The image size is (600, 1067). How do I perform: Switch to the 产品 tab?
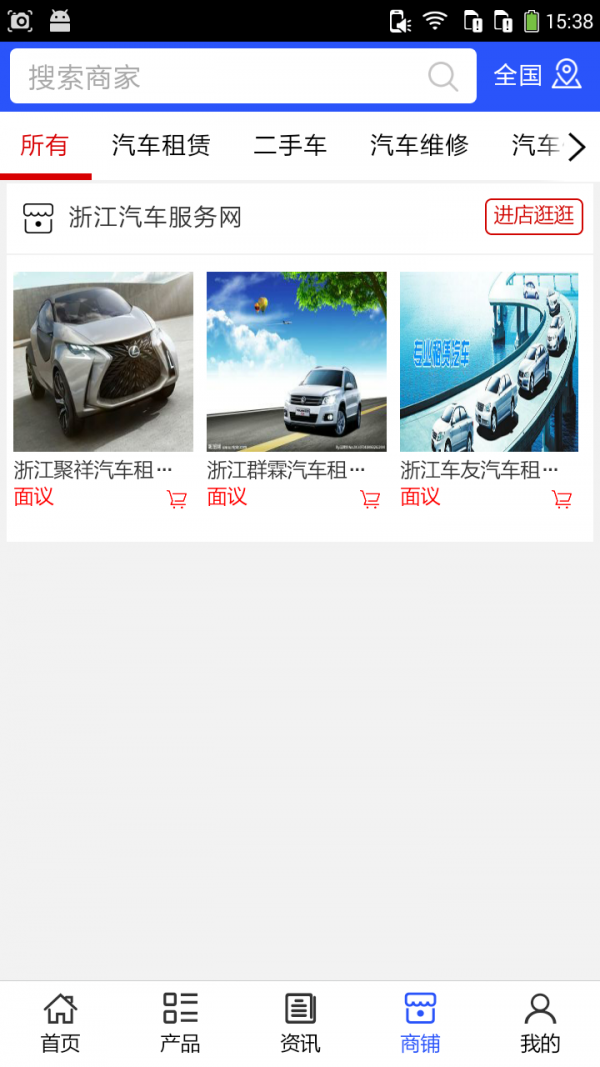pos(180,1023)
